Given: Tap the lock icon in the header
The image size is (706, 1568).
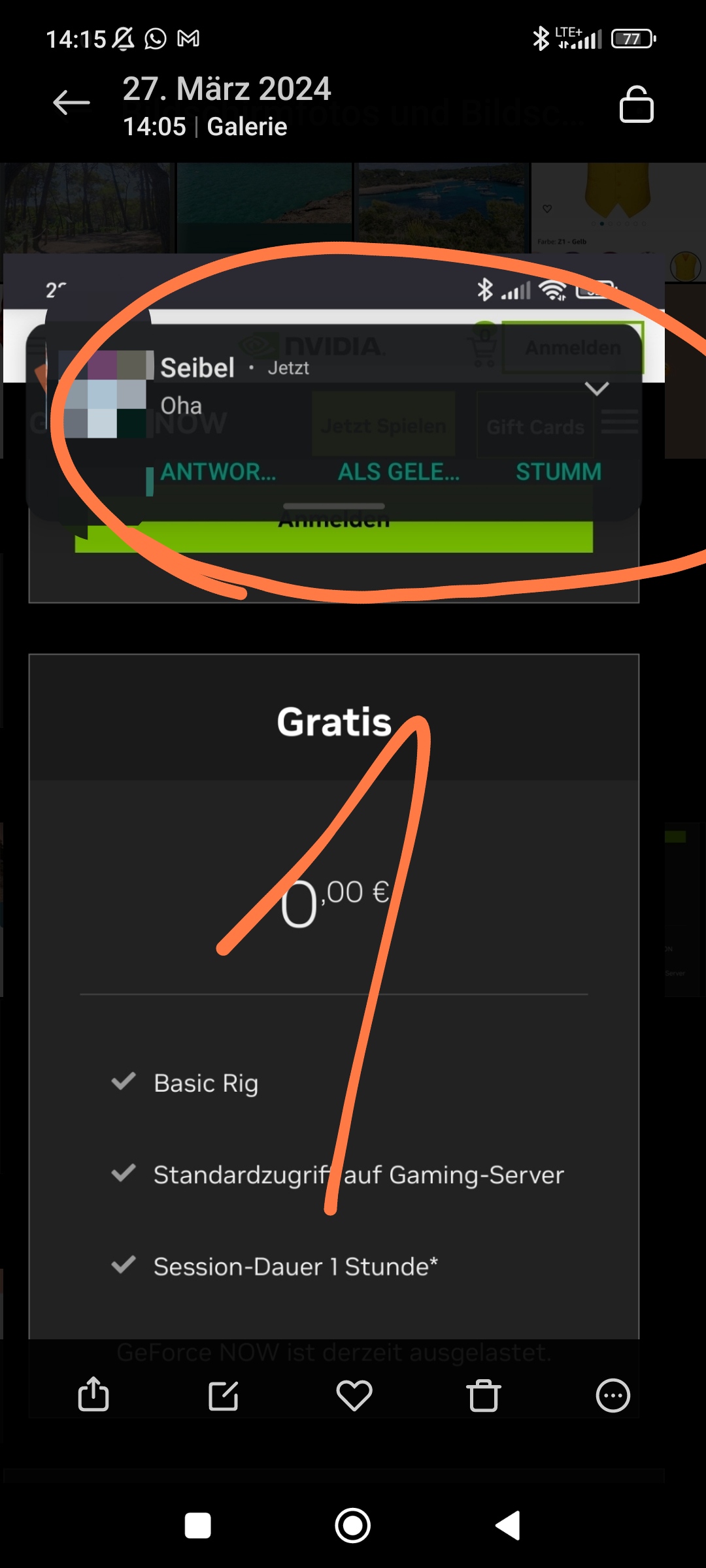Looking at the screenshot, I should (636, 105).
